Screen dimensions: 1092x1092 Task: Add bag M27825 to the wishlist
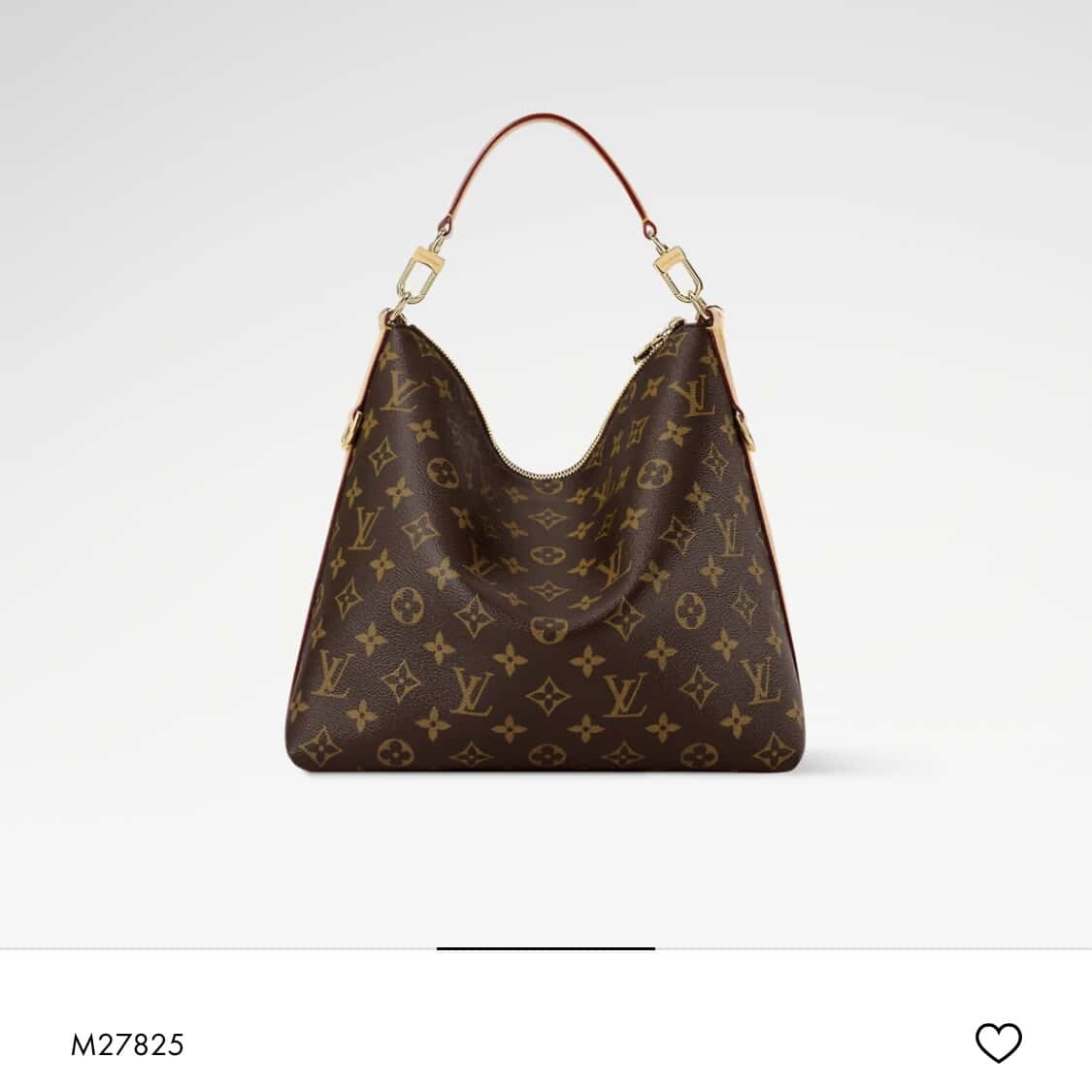point(998,1042)
